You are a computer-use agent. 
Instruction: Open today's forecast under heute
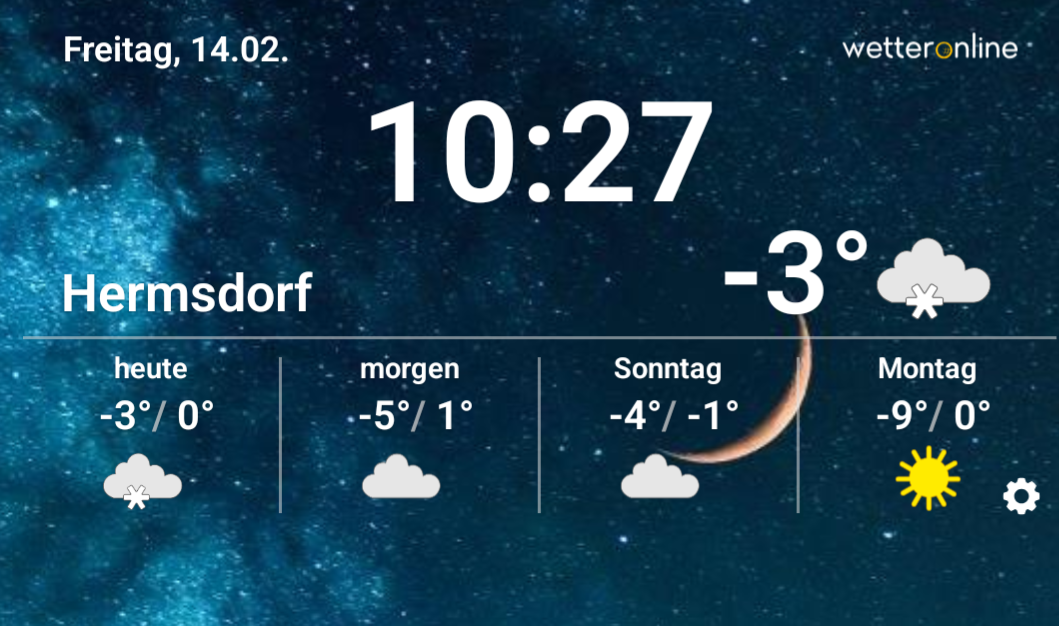150,430
